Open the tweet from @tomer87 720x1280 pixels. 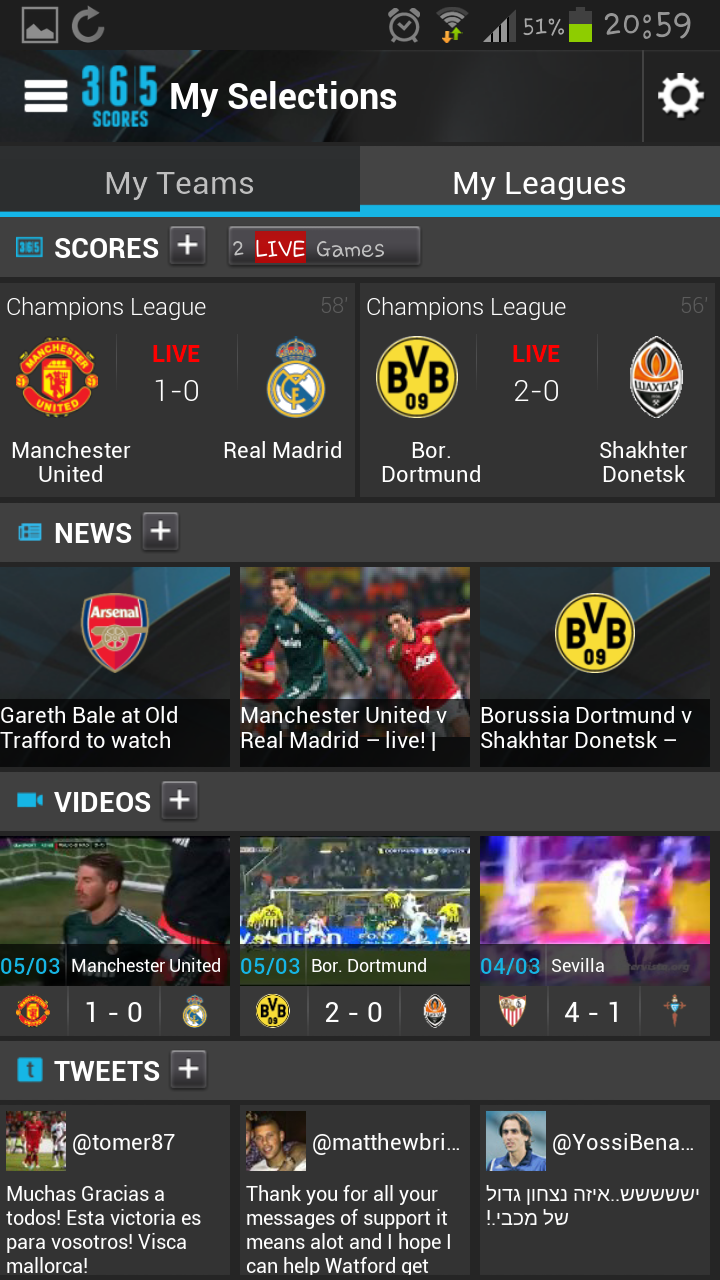114,1190
